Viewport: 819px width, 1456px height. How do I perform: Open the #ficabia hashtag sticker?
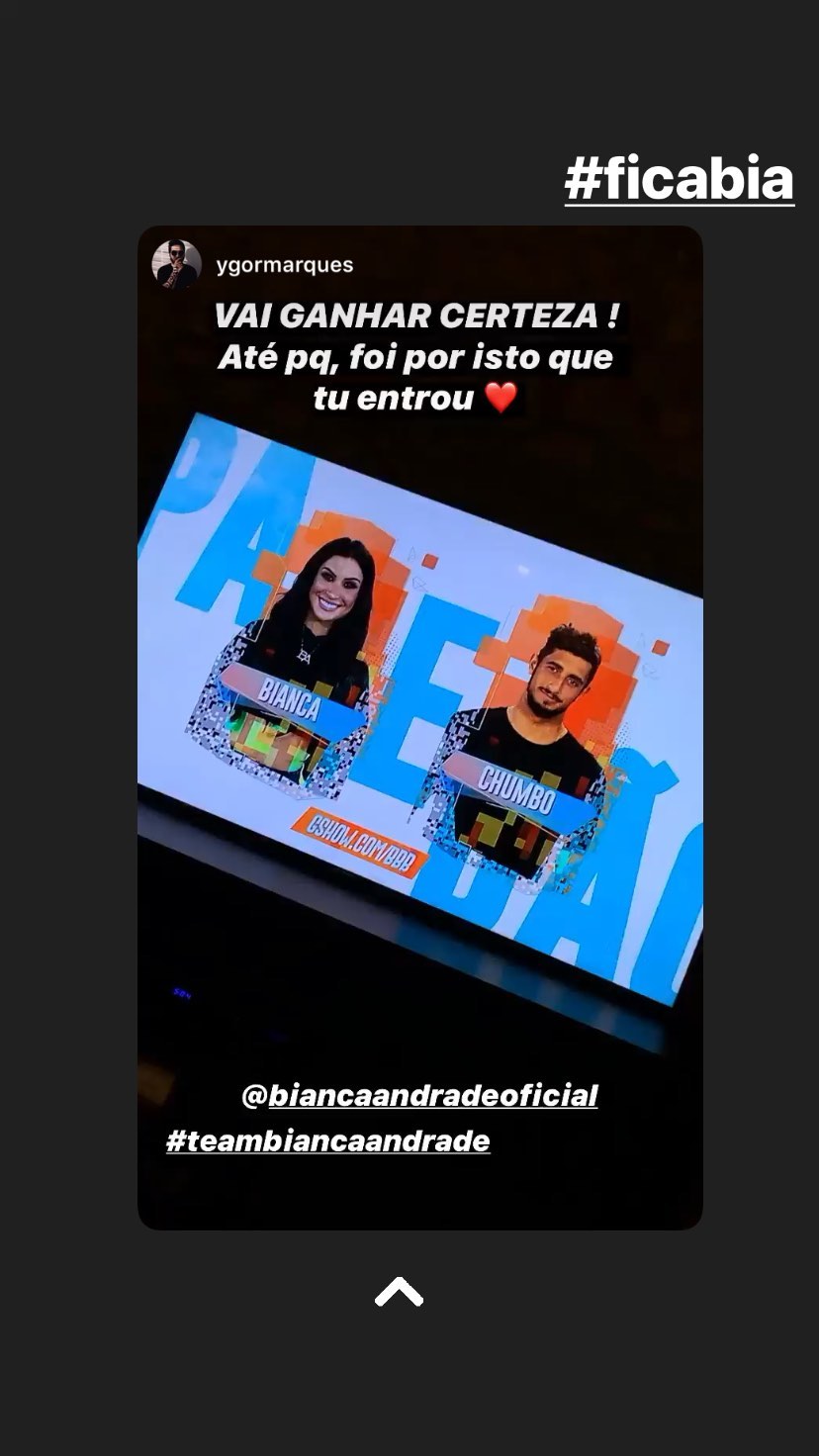click(680, 180)
